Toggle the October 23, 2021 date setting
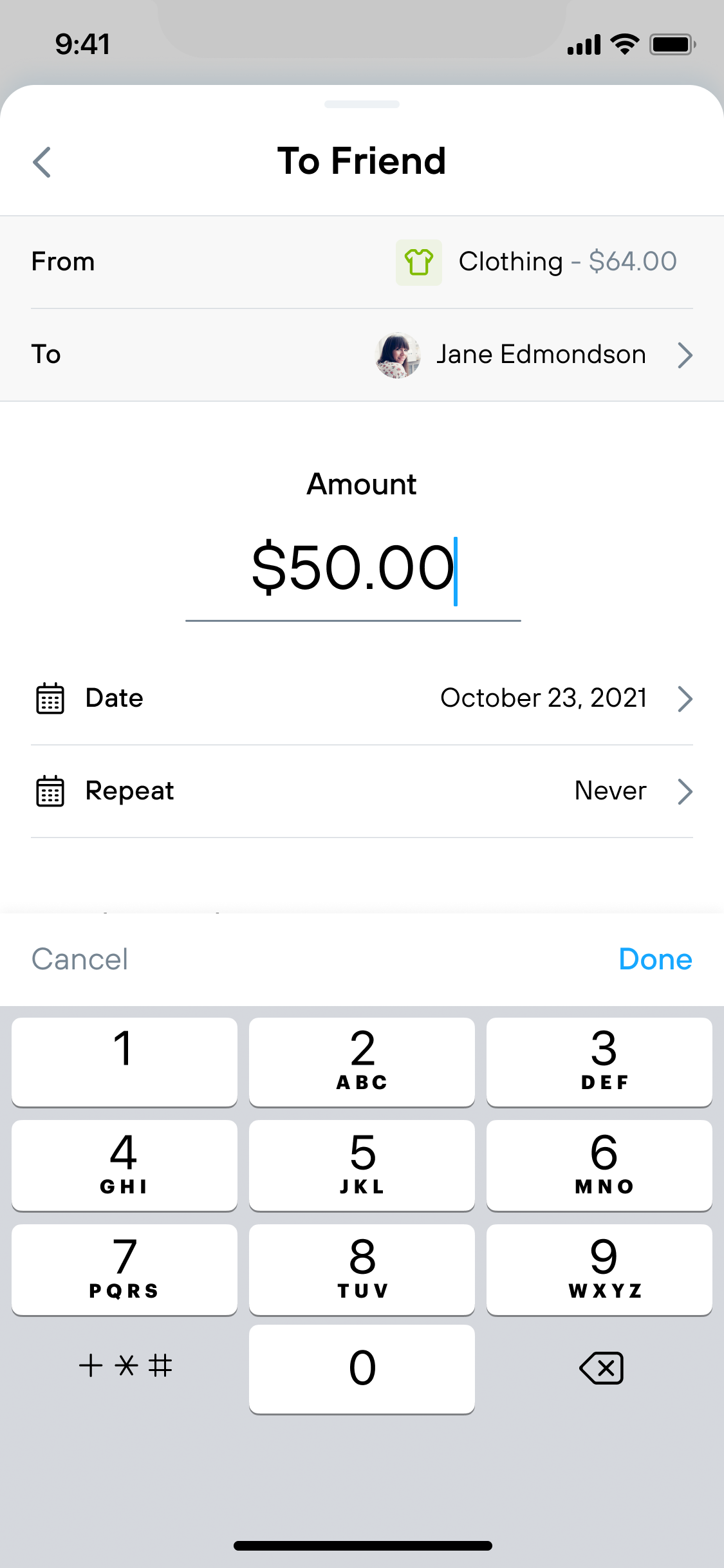The image size is (724, 1568). [544, 698]
